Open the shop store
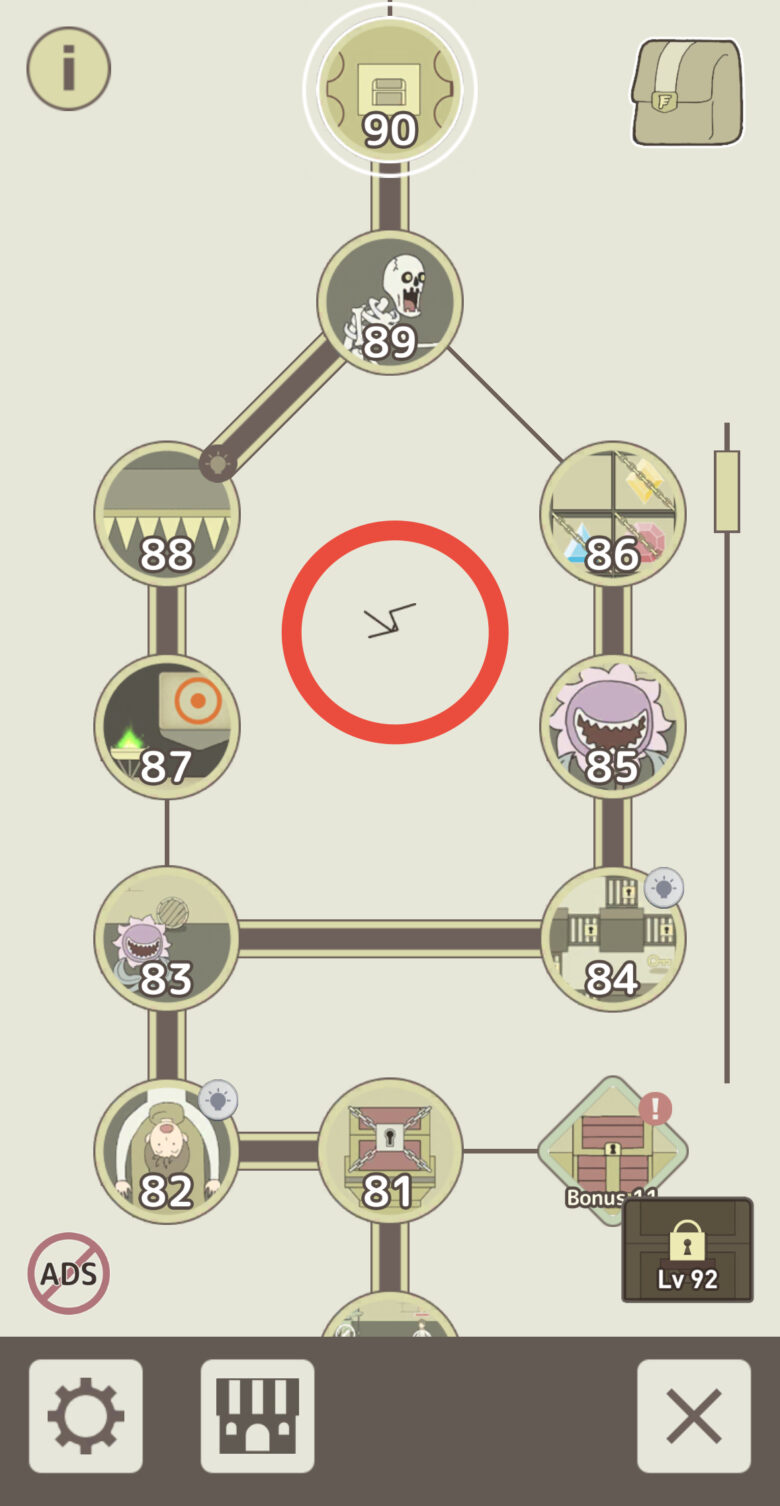Screen dimensions: 780x1506 pos(258,1416)
